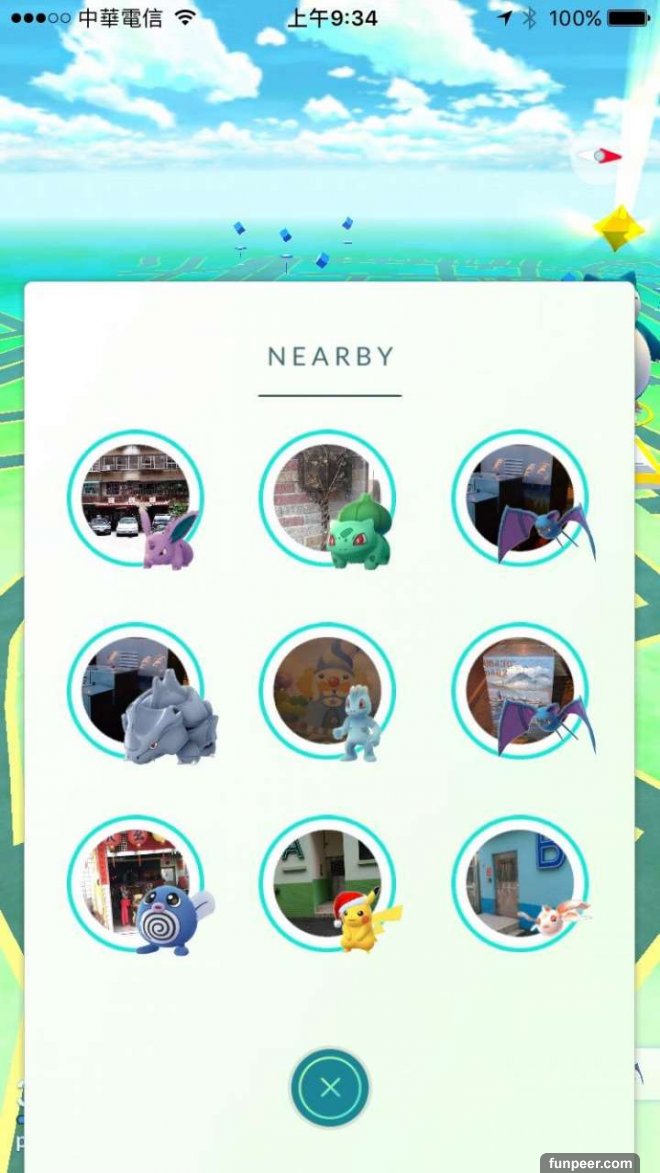Track the Santa hat Pikachu
Screen dimensions: 660x1173
(x=328, y=884)
